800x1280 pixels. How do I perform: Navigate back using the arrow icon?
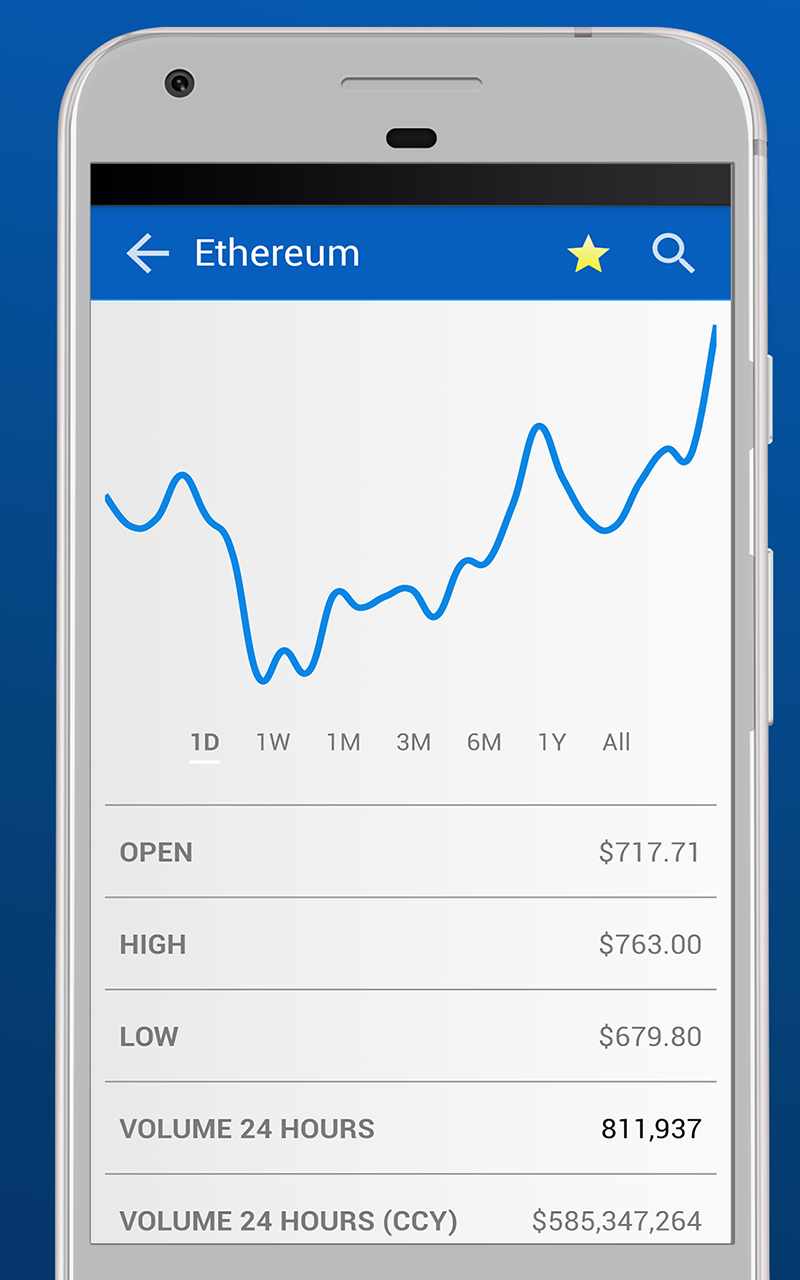click(147, 253)
